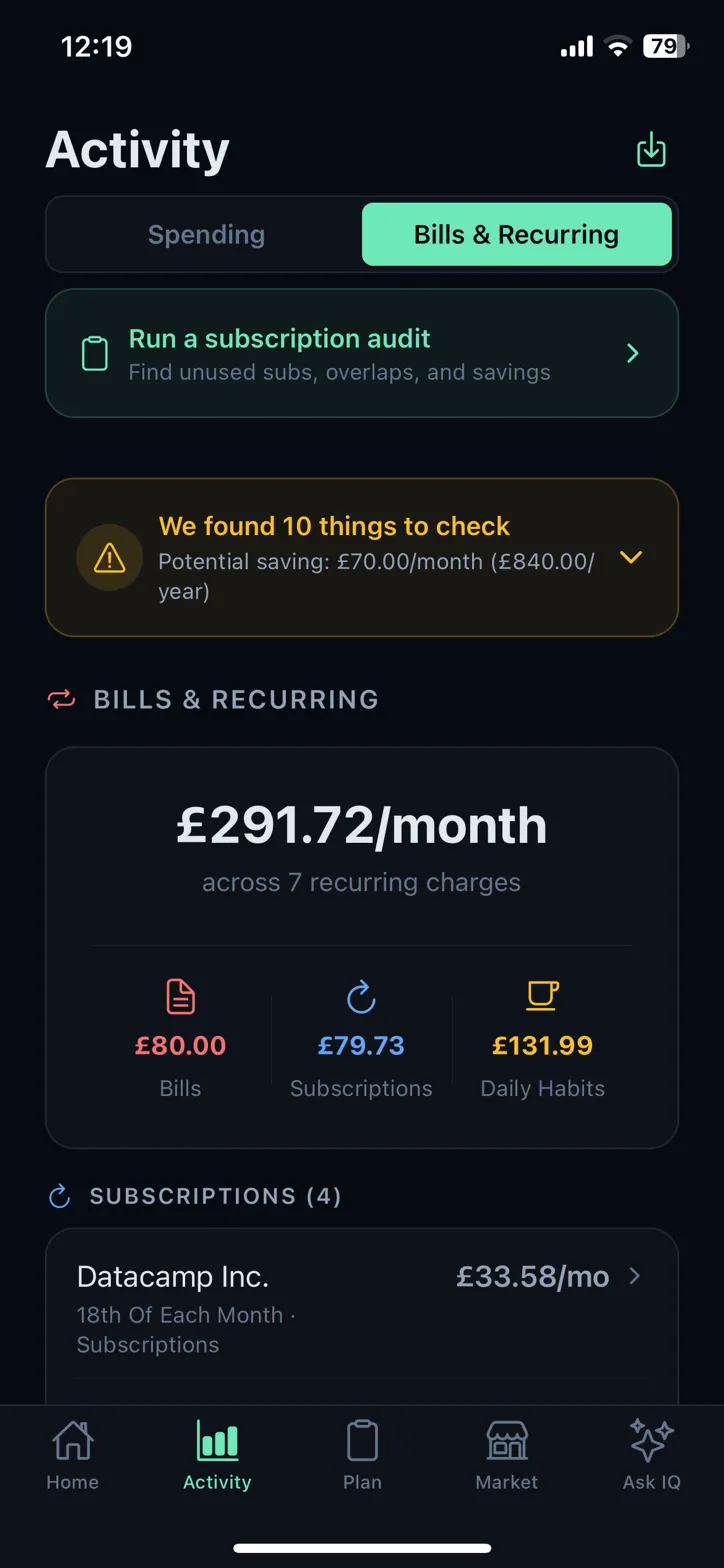Expand the Datacamp Inc. subscription entry
This screenshot has width=724, height=1568.
[x=637, y=1276]
